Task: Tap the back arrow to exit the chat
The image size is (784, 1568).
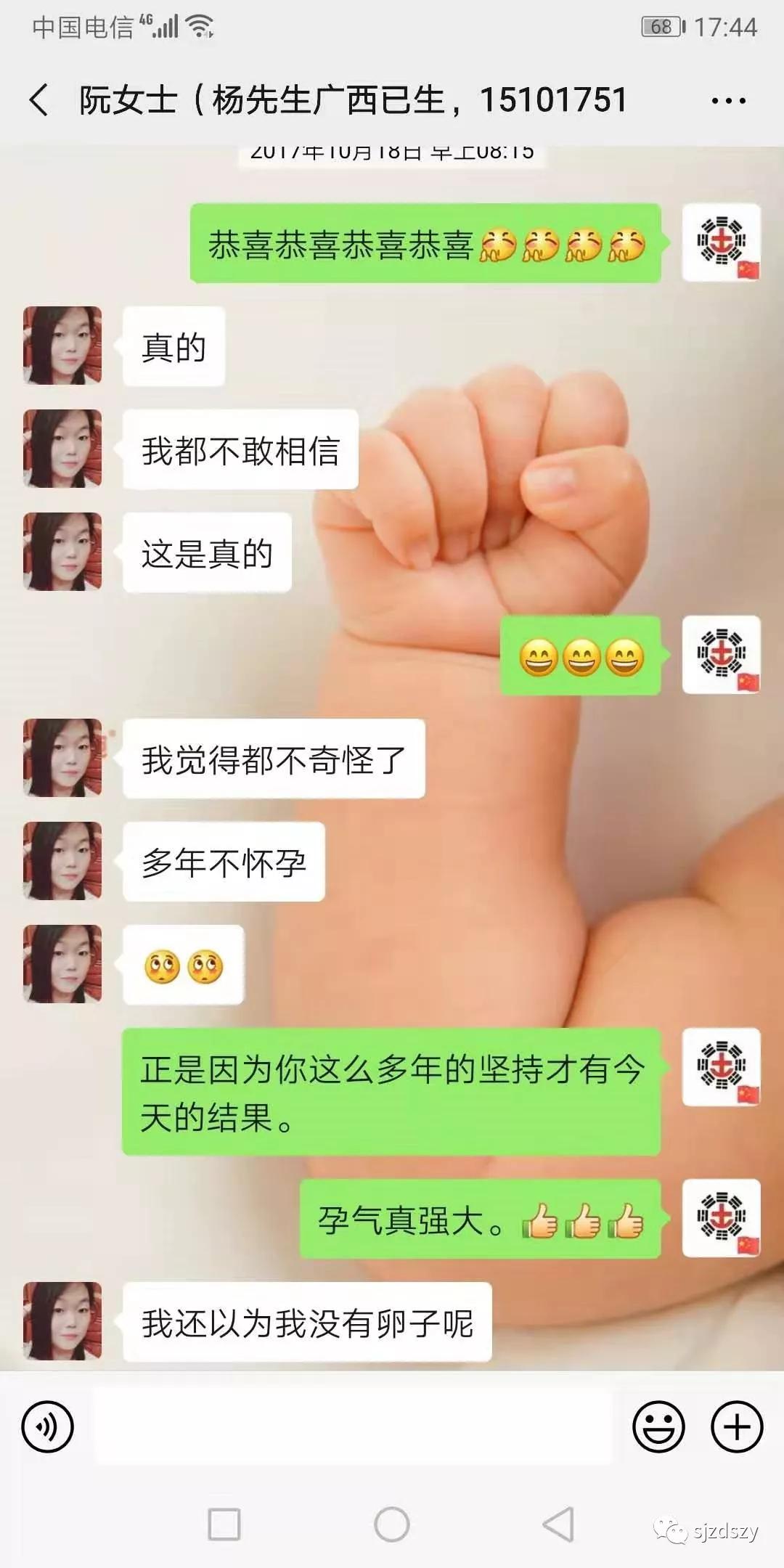Action: [x=40, y=100]
